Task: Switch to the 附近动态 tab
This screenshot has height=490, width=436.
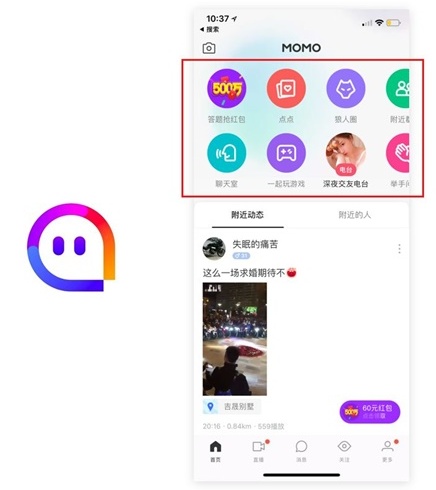Action: click(248, 215)
